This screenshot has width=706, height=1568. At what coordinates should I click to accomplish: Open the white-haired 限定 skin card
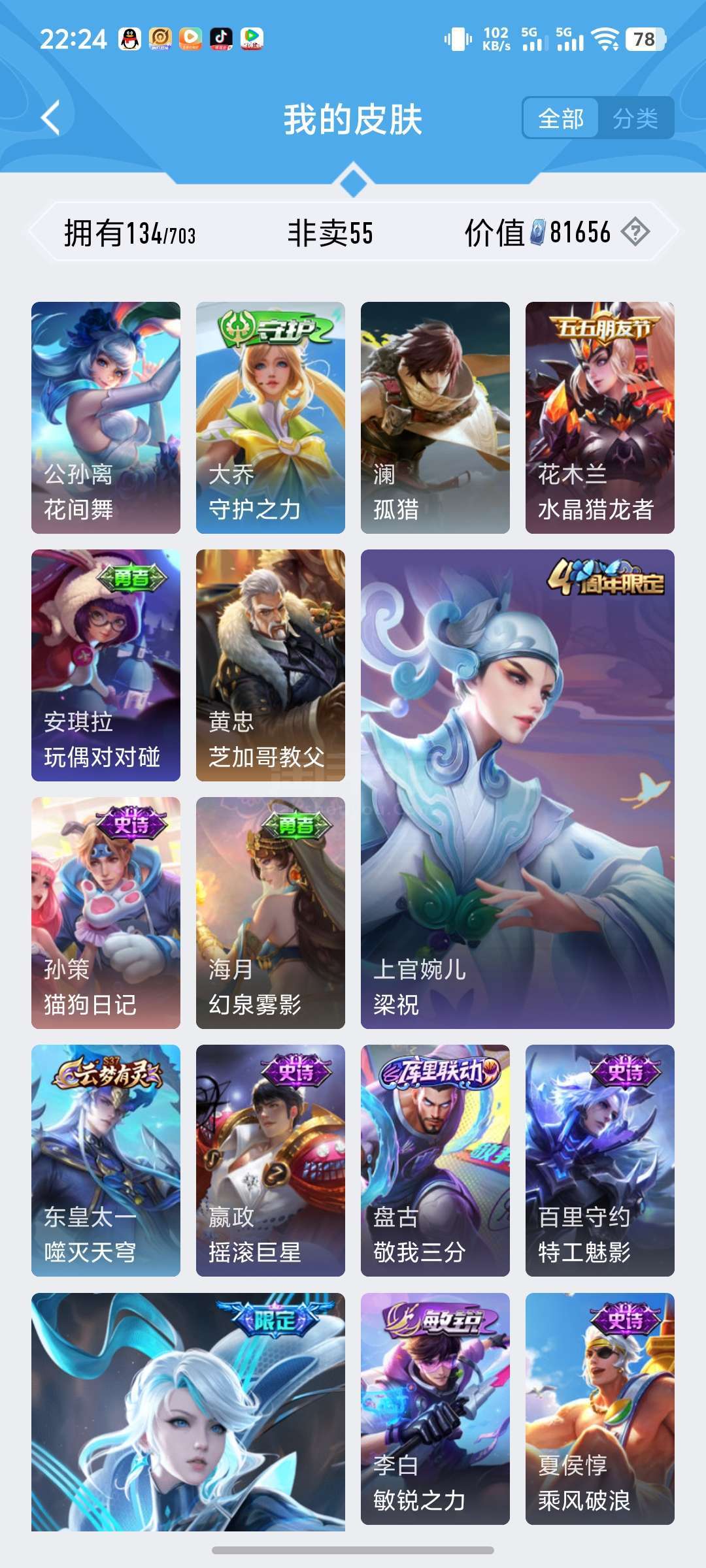click(188, 1412)
